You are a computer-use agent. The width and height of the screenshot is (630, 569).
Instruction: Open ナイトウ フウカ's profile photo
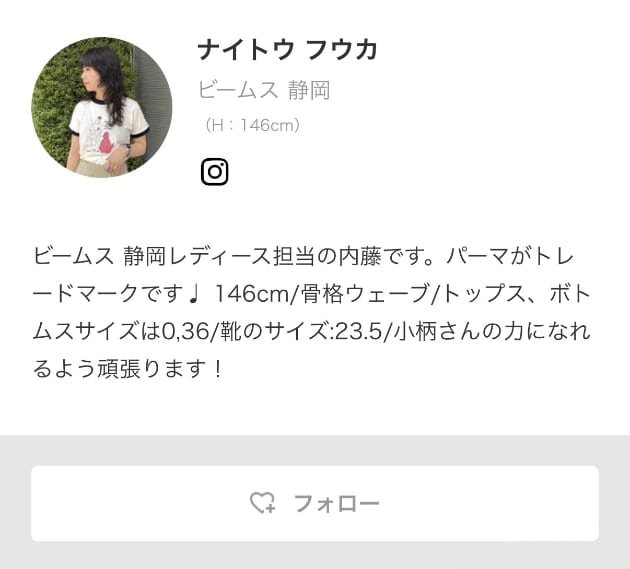101,107
